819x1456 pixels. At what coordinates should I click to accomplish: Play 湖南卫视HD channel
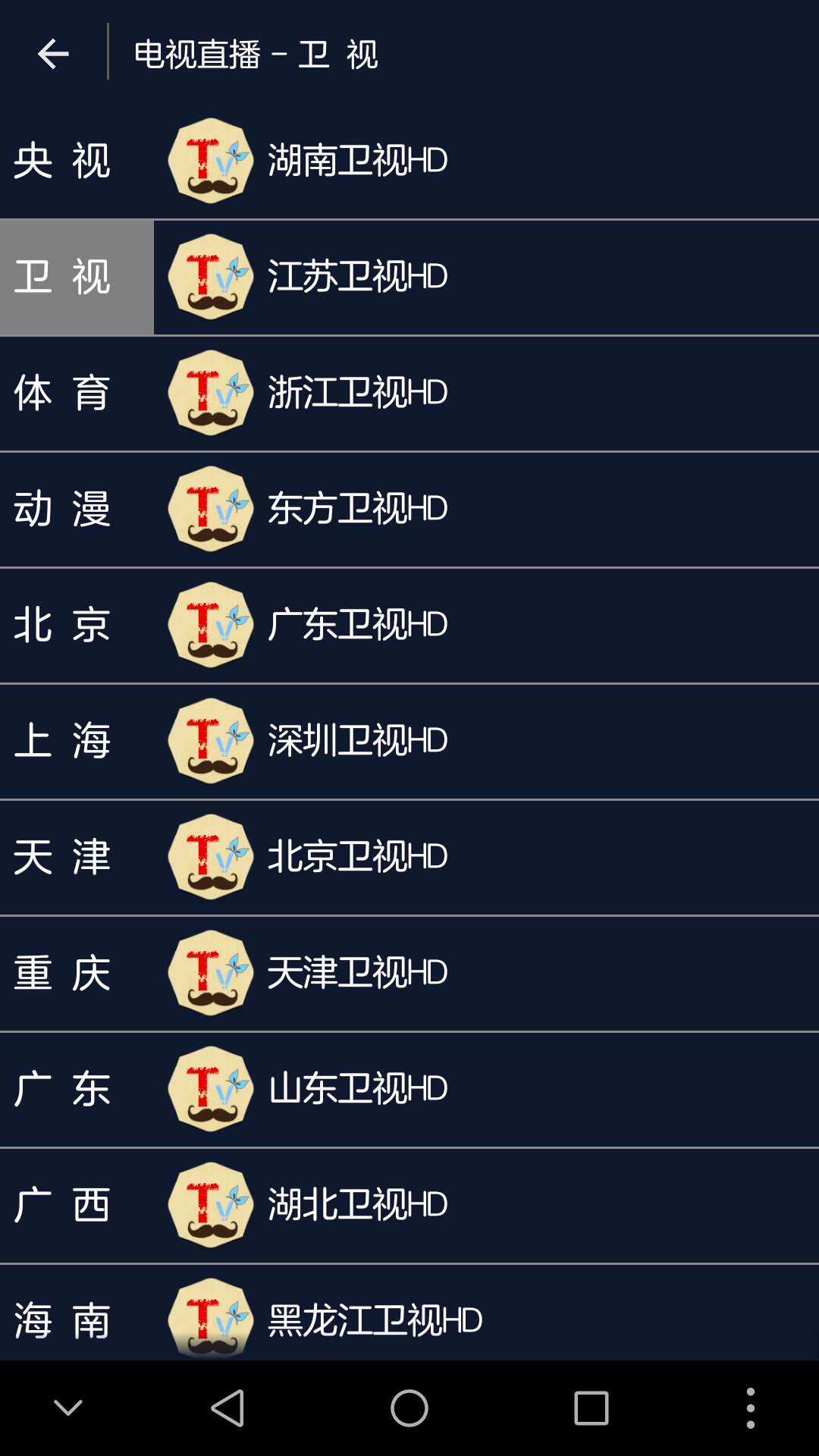[486, 161]
